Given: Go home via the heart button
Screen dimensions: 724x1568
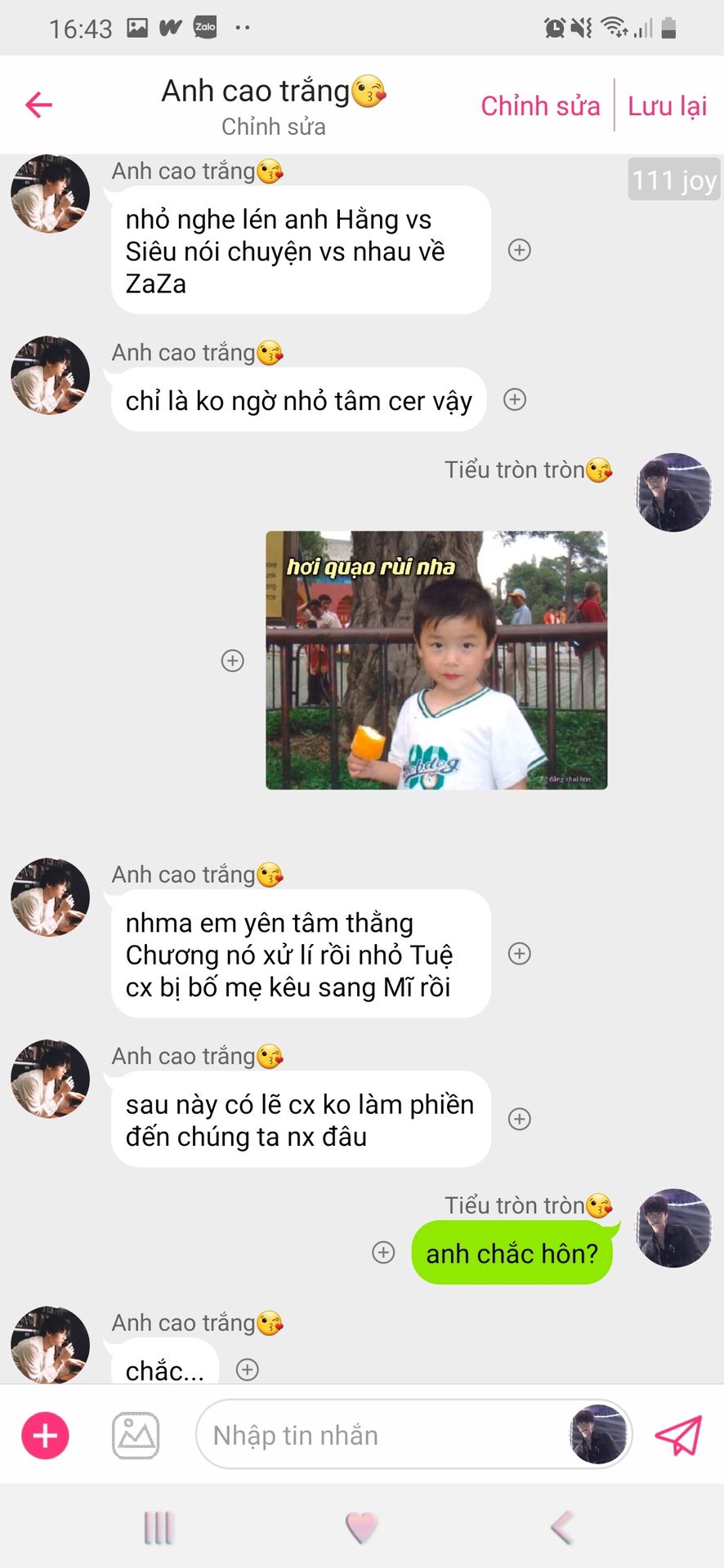Looking at the screenshot, I should [x=362, y=1527].
